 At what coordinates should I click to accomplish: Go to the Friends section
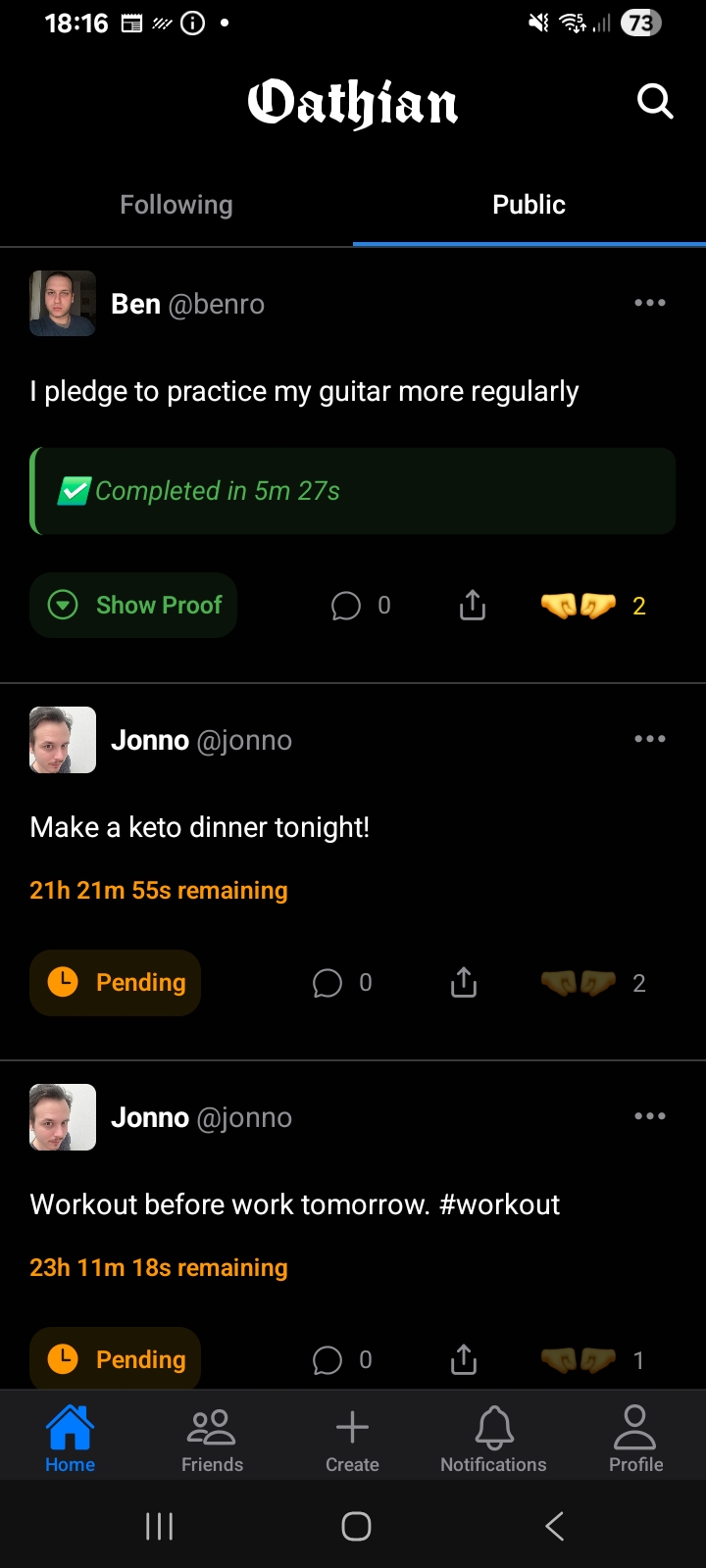(x=211, y=1436)
